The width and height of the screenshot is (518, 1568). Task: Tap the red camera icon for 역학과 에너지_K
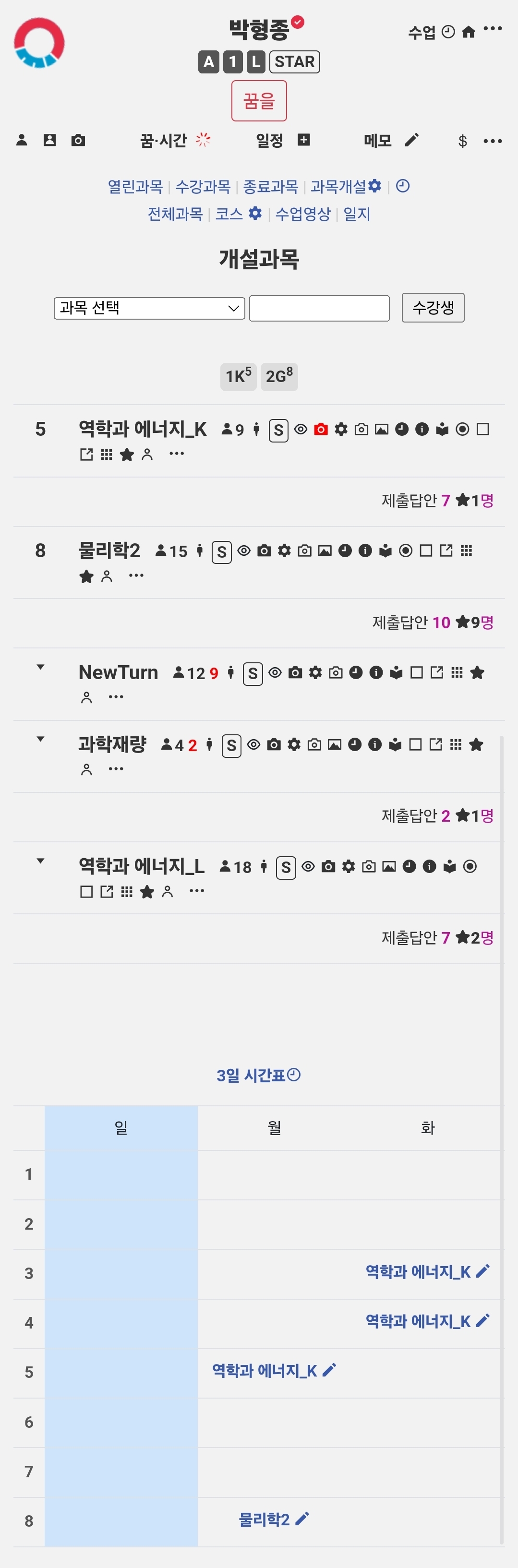click(321, 429)
